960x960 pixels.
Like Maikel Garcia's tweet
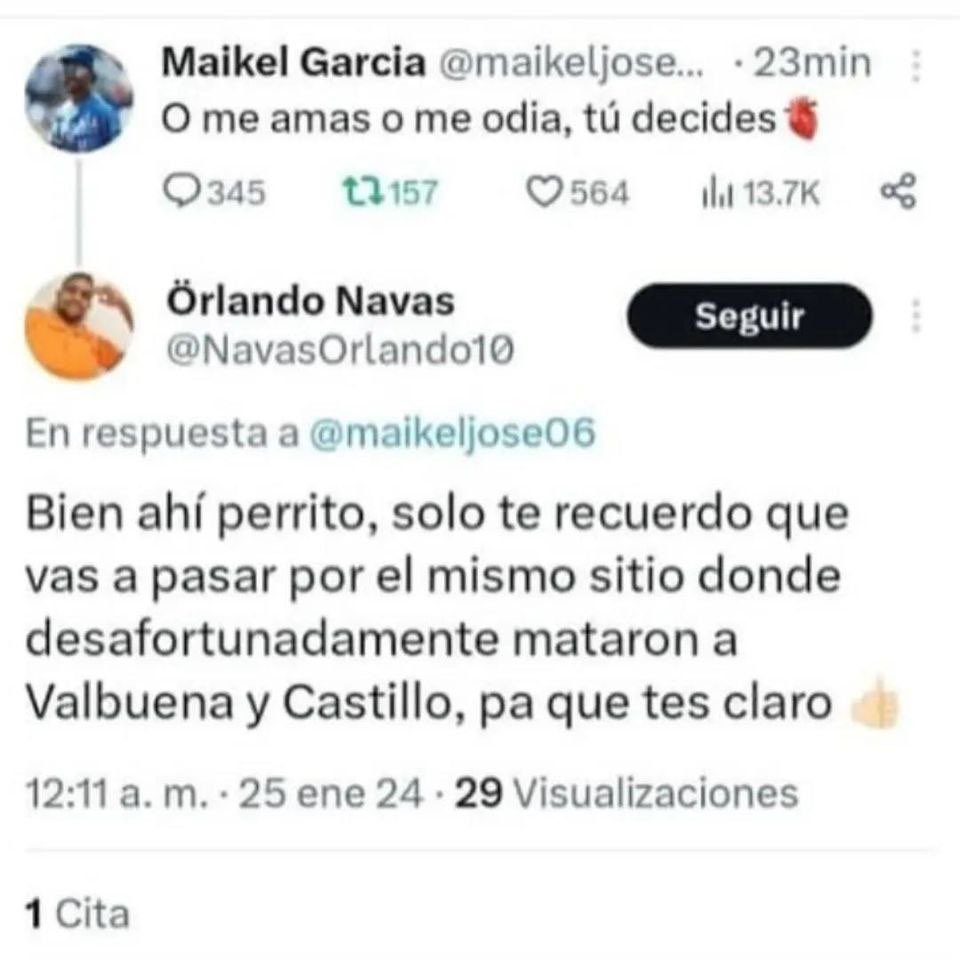coord(545,192)
